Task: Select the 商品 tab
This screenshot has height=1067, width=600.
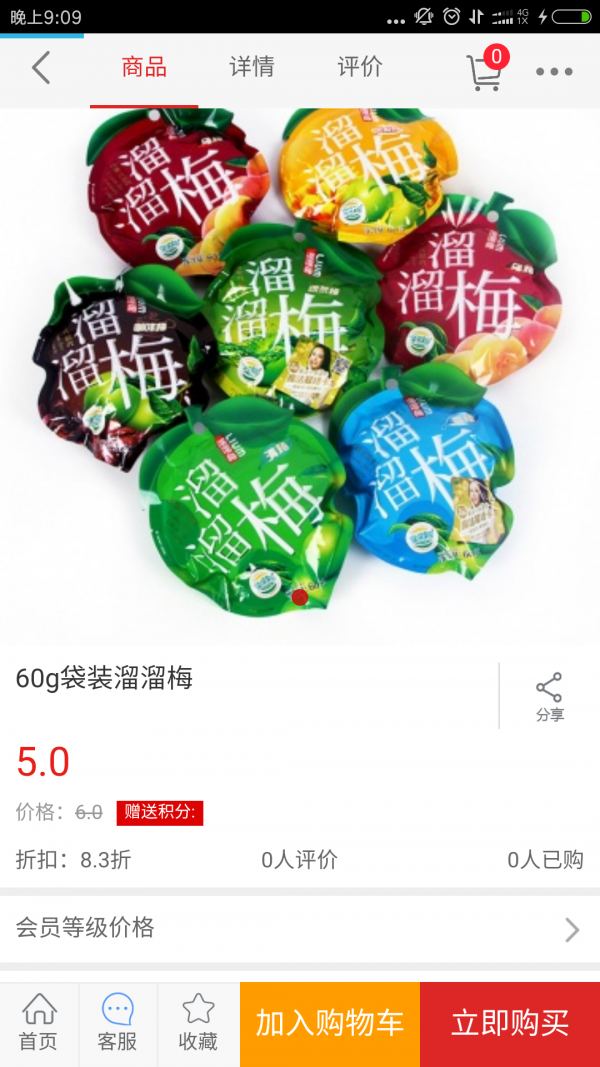Action: click(144, 68)
